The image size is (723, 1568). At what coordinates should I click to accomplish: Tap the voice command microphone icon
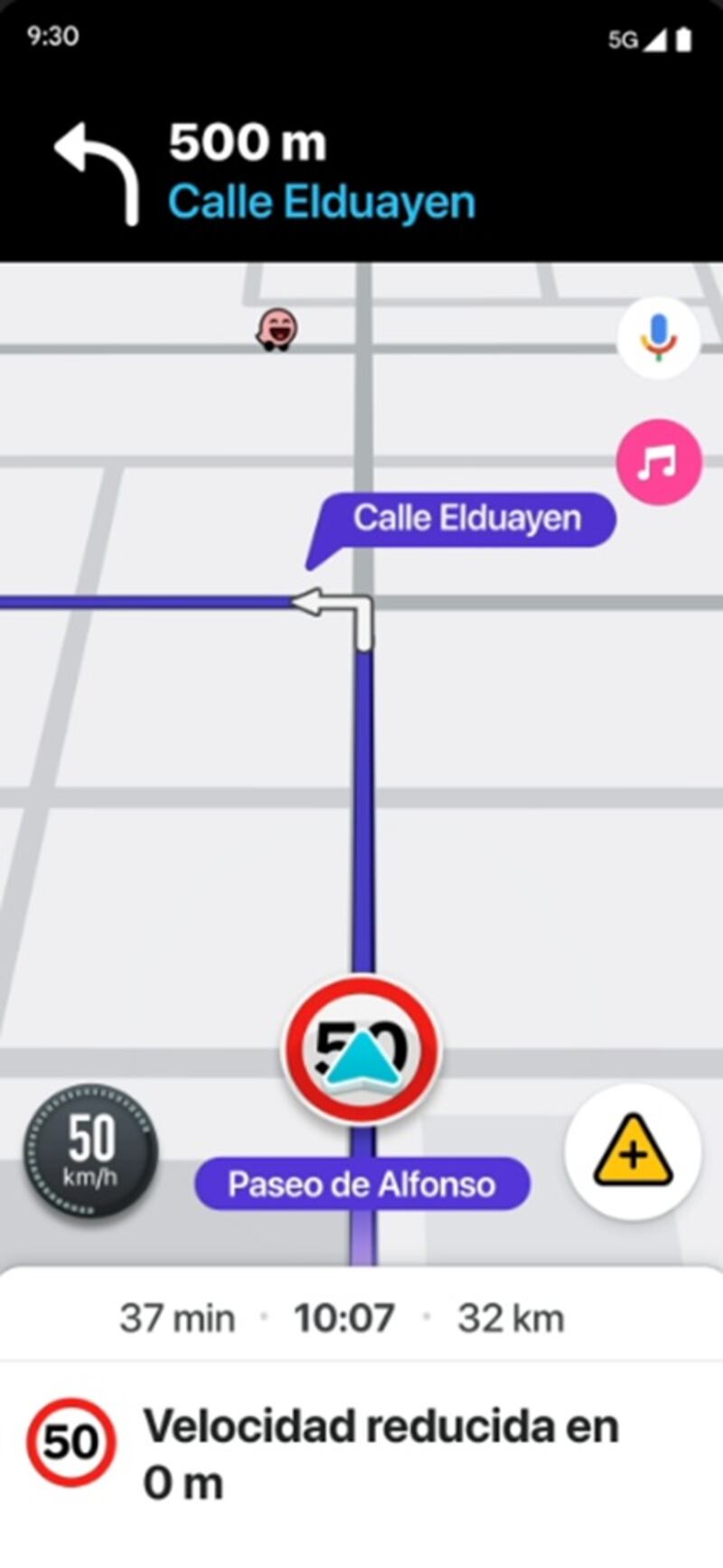pyautogui.click(x=658, y=337)
